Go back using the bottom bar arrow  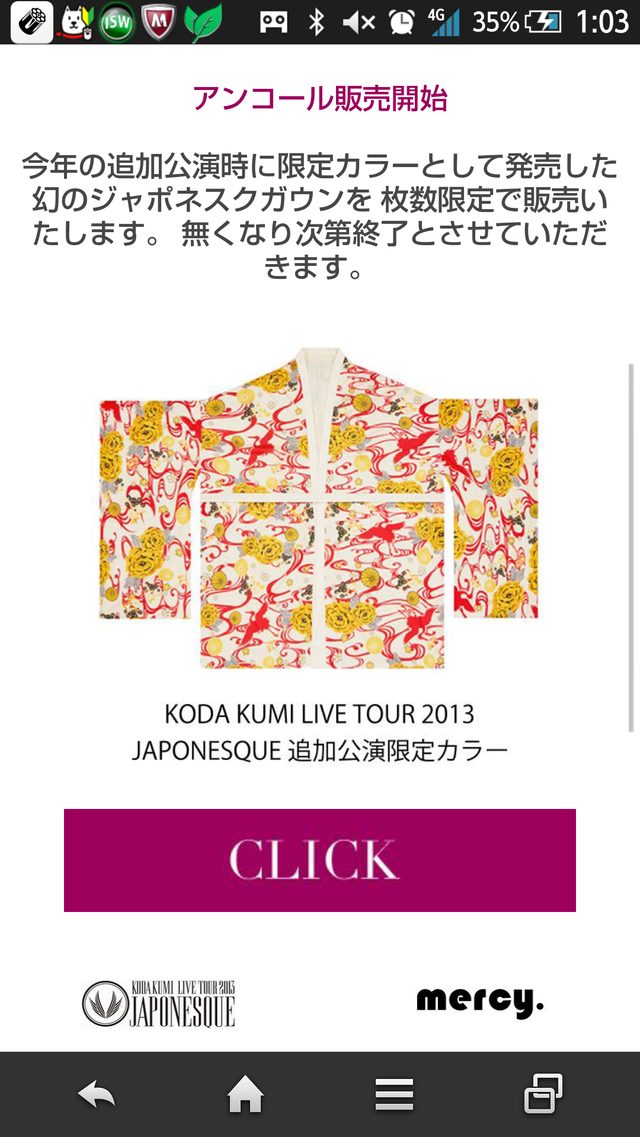[97, 1095]
